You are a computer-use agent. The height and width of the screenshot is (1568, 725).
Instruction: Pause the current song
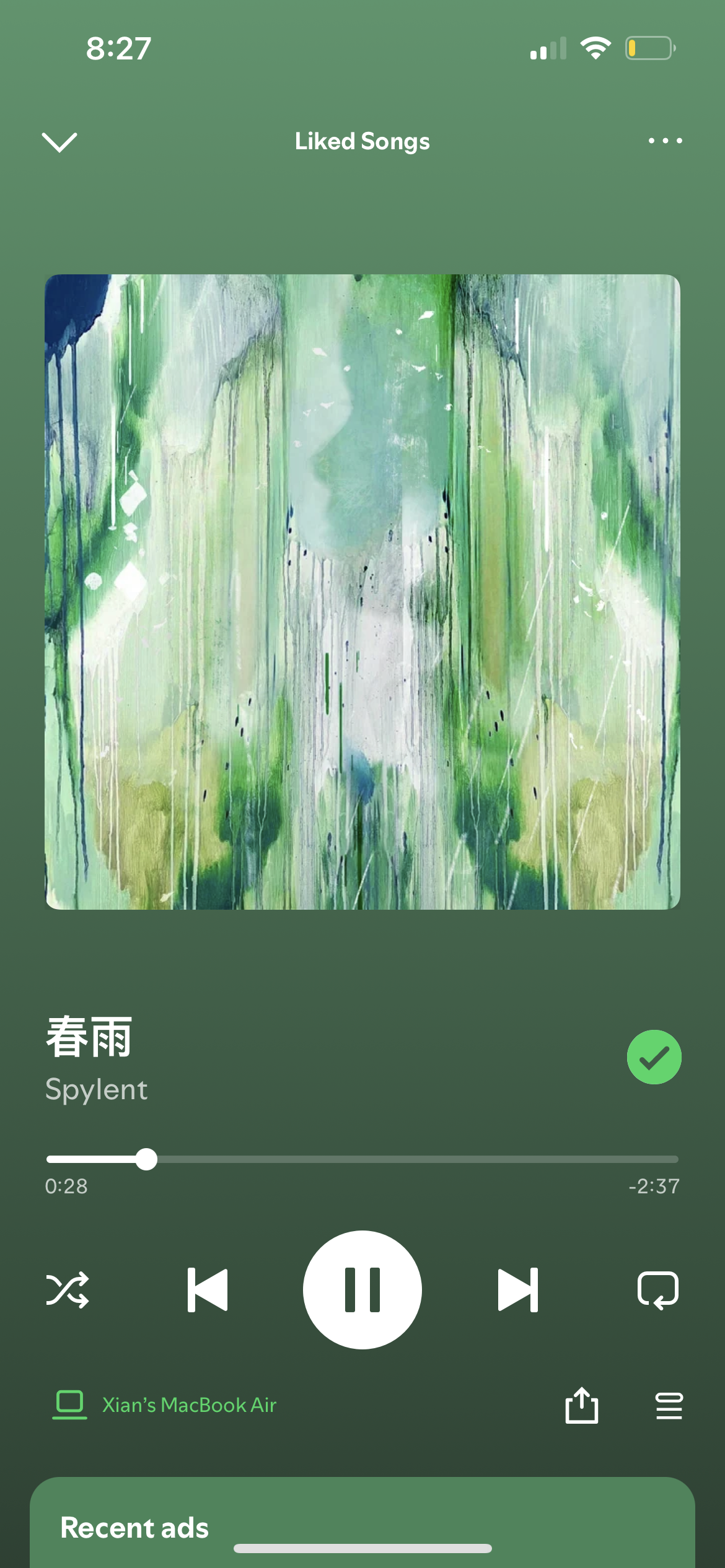point(362,1290)
